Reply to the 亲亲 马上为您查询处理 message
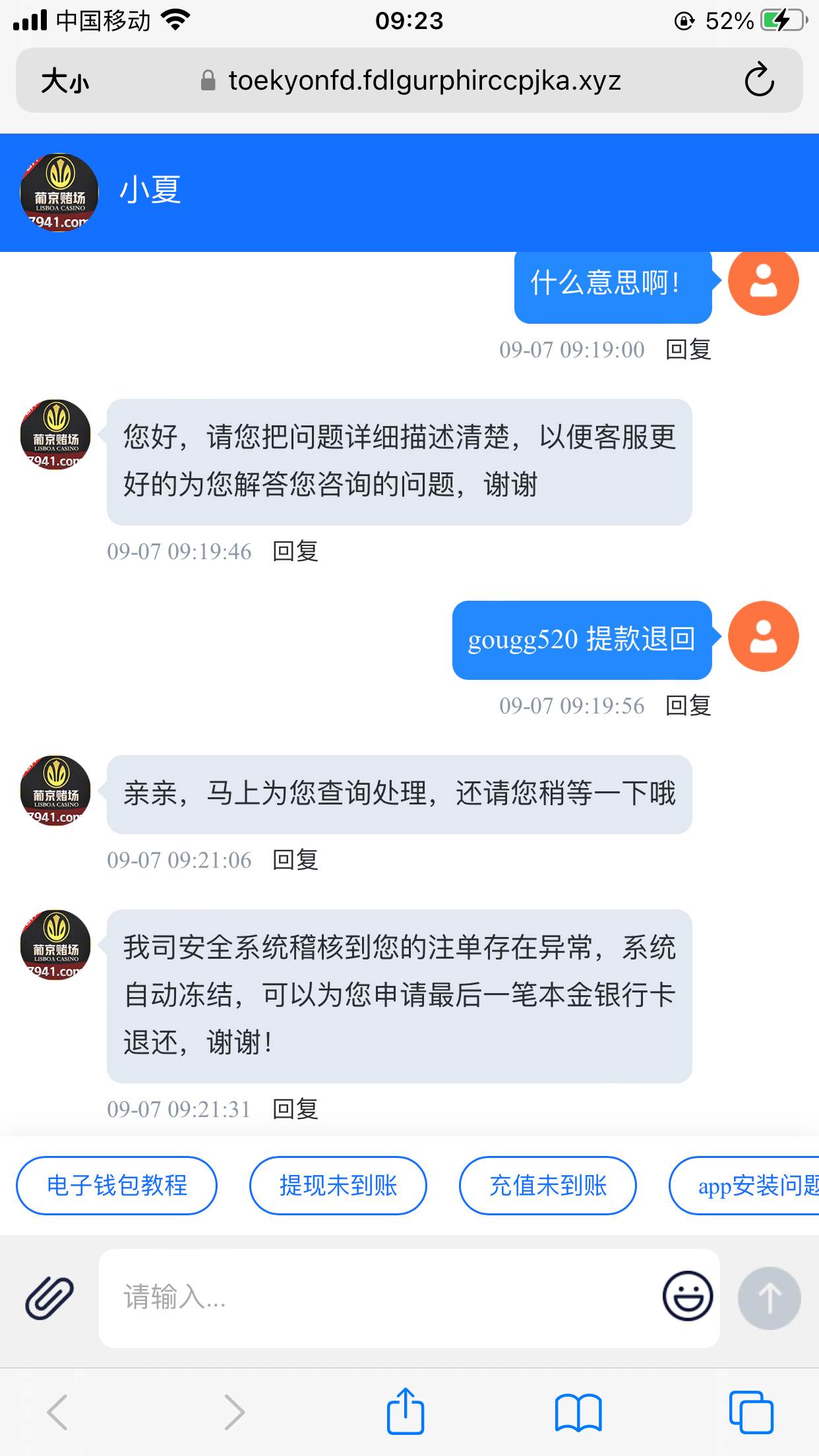The width and height of the screenshot is (819, 1456). point(295,860)
